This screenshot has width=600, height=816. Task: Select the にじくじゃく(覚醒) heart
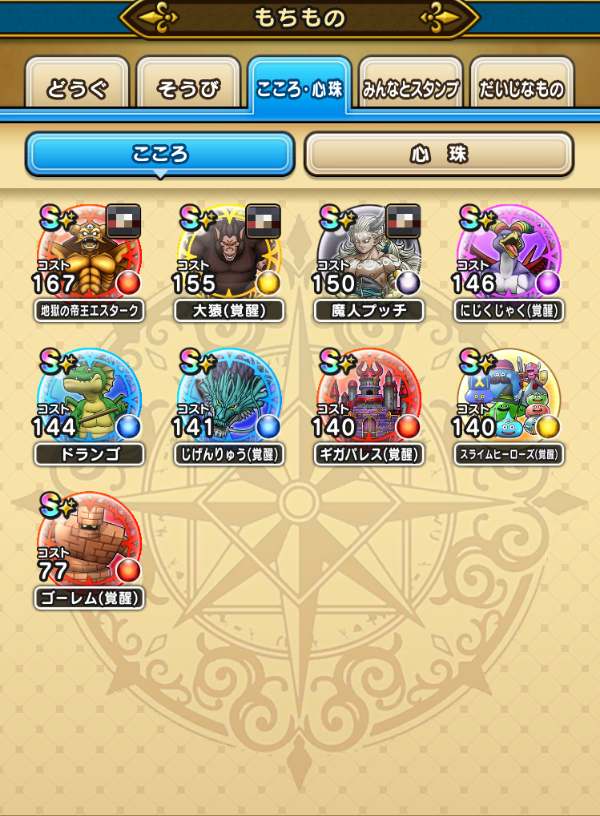(x=509, y=262)
